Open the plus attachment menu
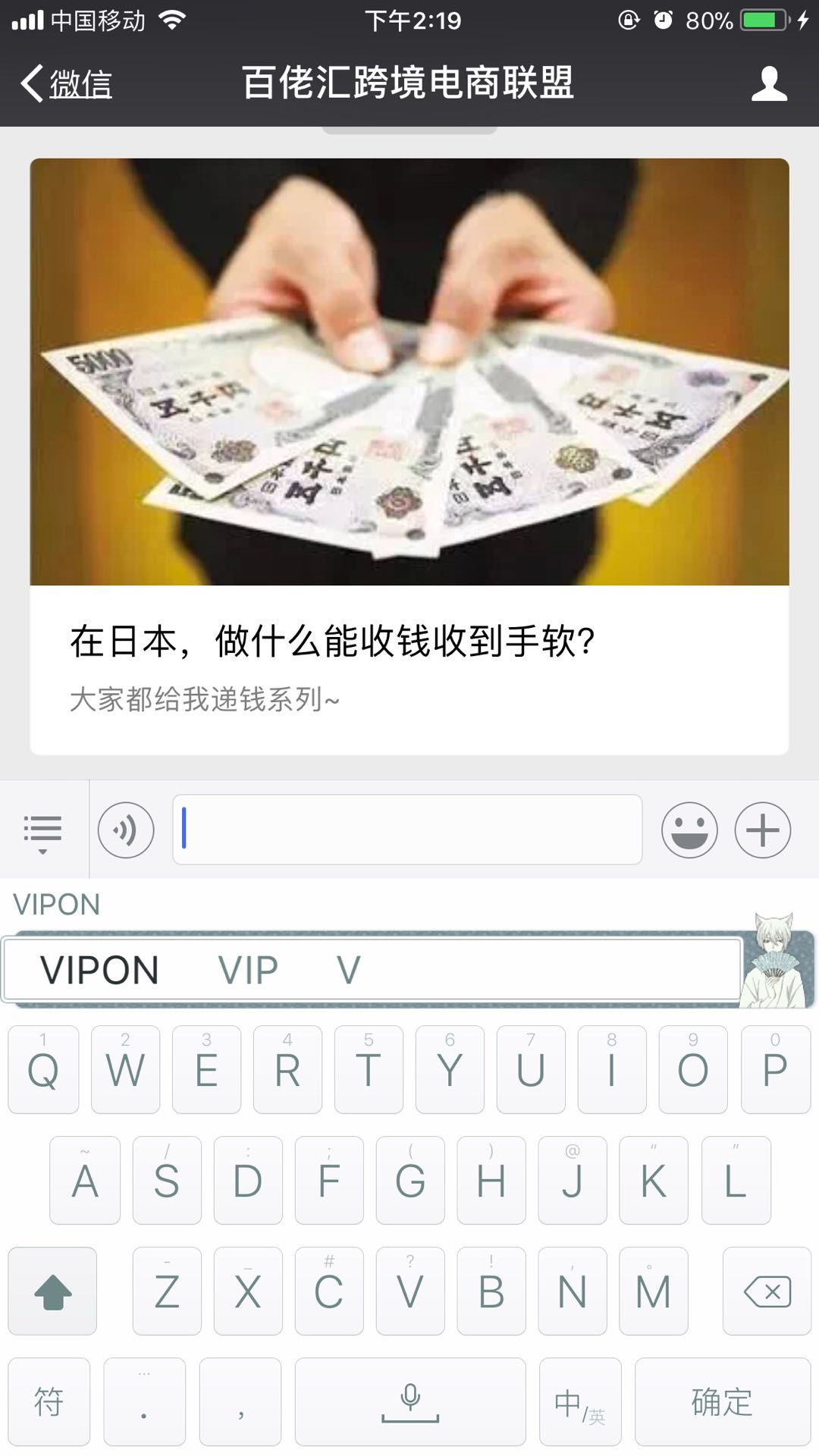The width and height of the screenshot is (819, 1456). point(762,830)
